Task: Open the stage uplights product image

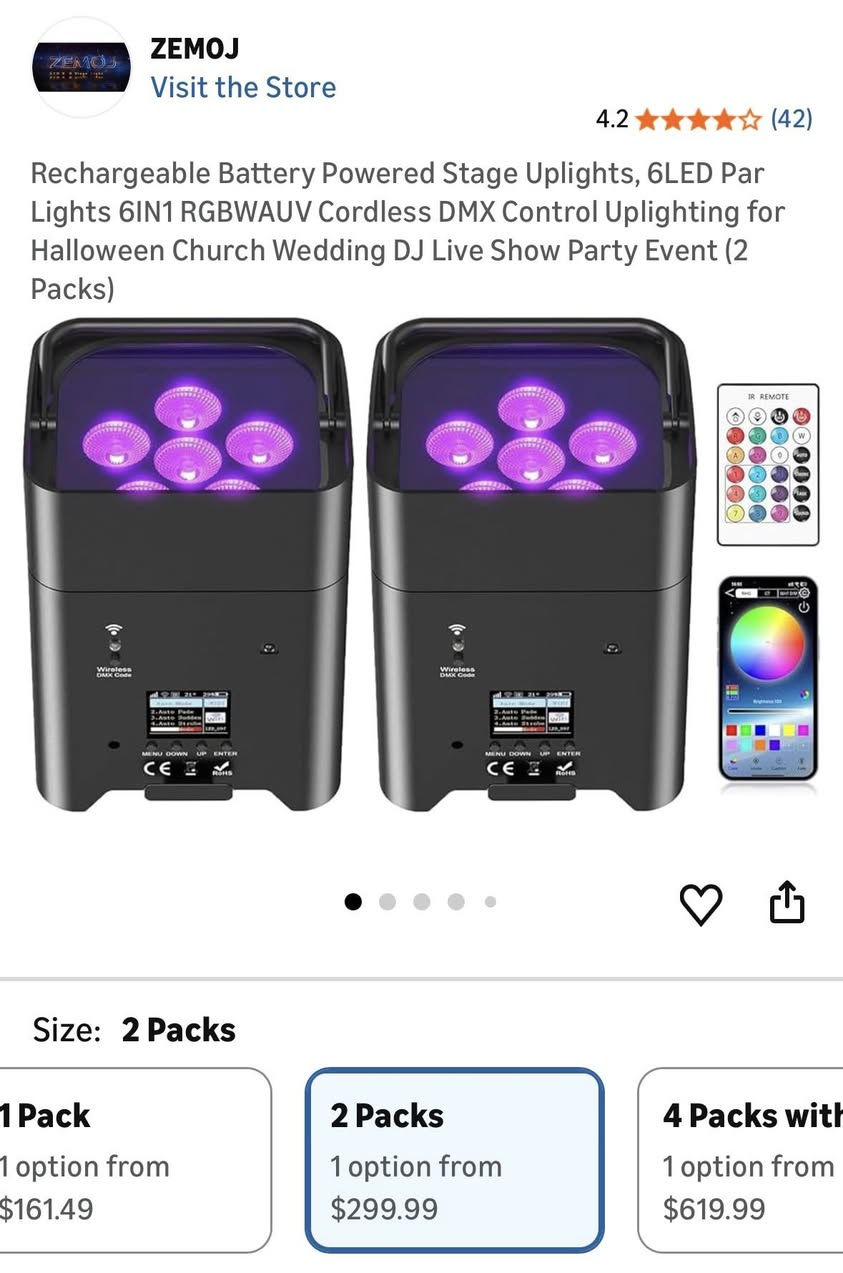Action: [360, 565]
